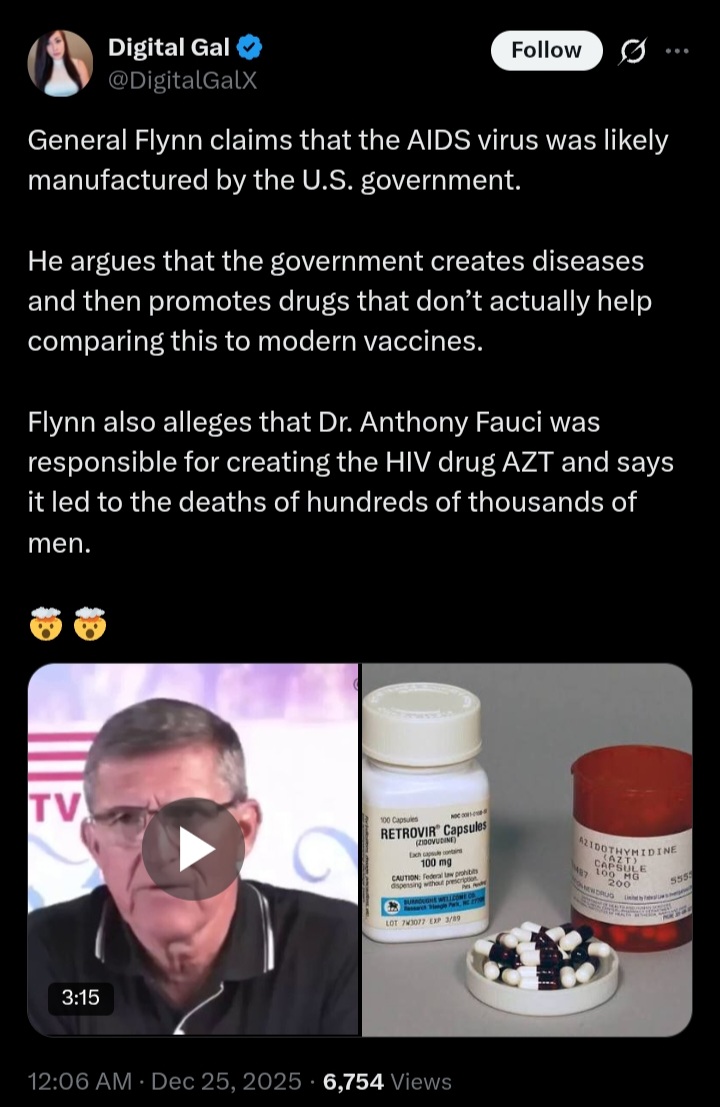Open the Retrovir capsules image
720x1107 pixels.
pyautogui.click(x=527, y=849)
